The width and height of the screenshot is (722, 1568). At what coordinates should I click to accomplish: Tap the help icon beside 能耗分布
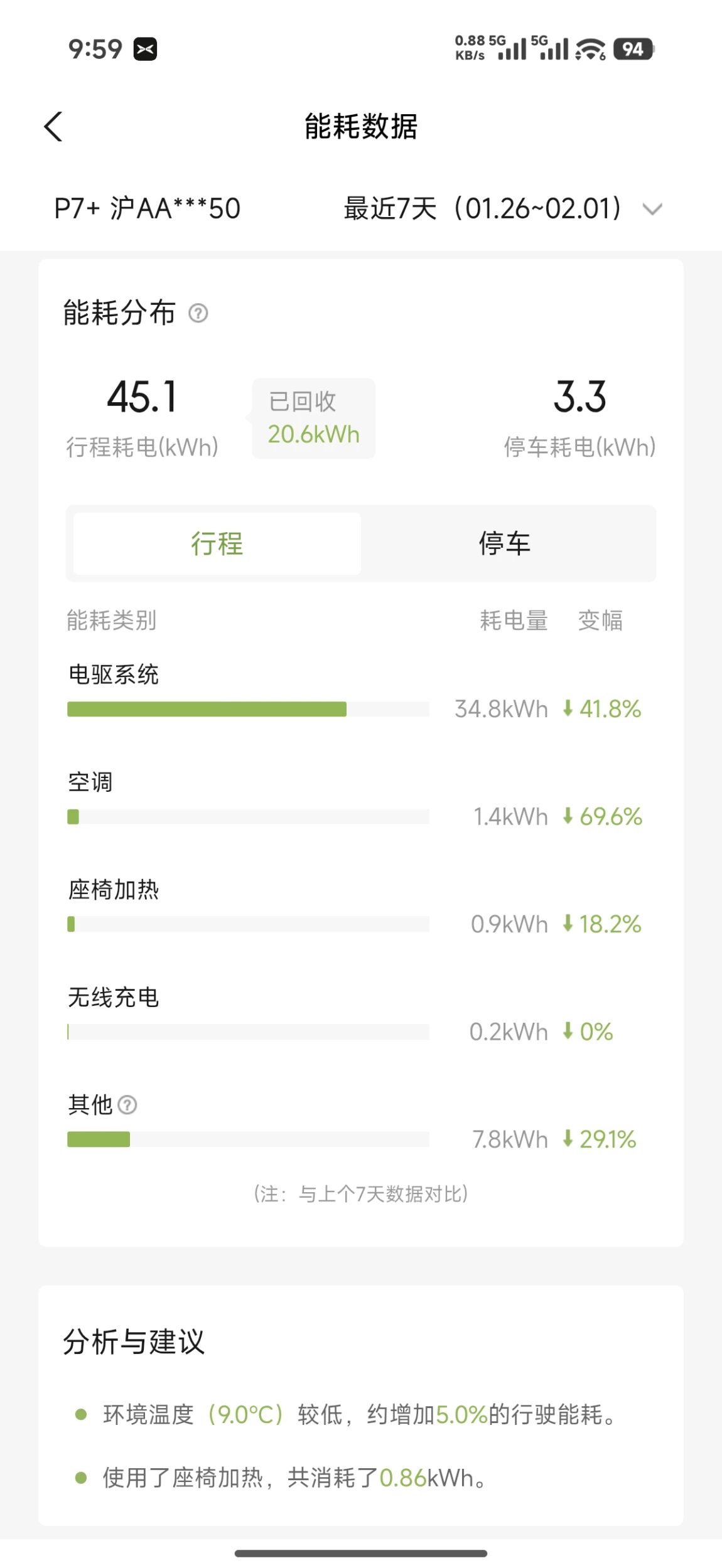[198, 313]
